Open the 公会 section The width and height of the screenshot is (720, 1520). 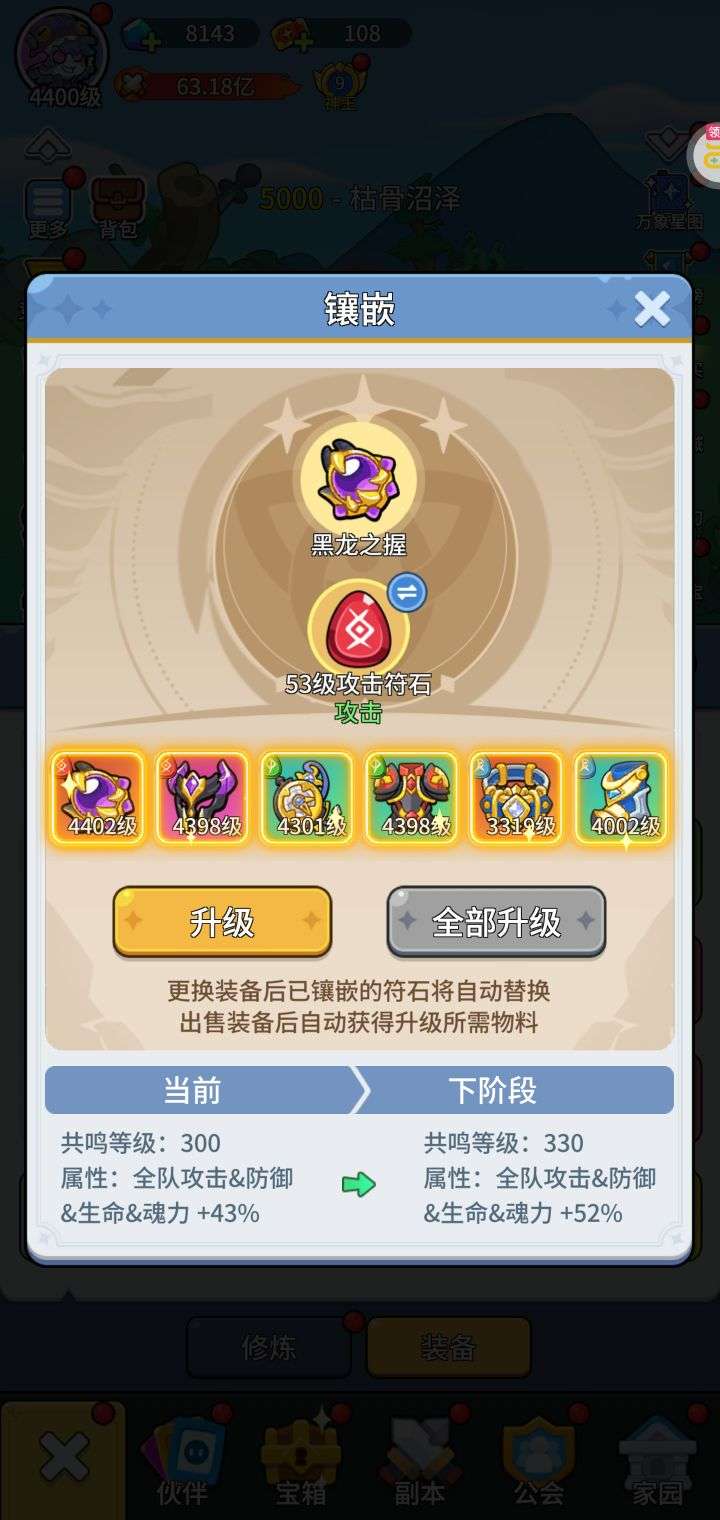(538, 1462)
